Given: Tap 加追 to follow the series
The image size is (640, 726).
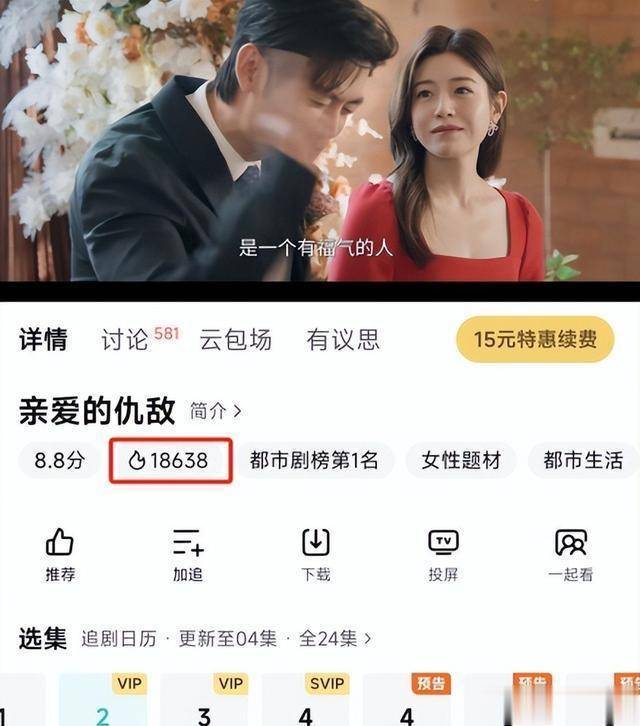Looking at the screenshot, I should tap(188, 555).
